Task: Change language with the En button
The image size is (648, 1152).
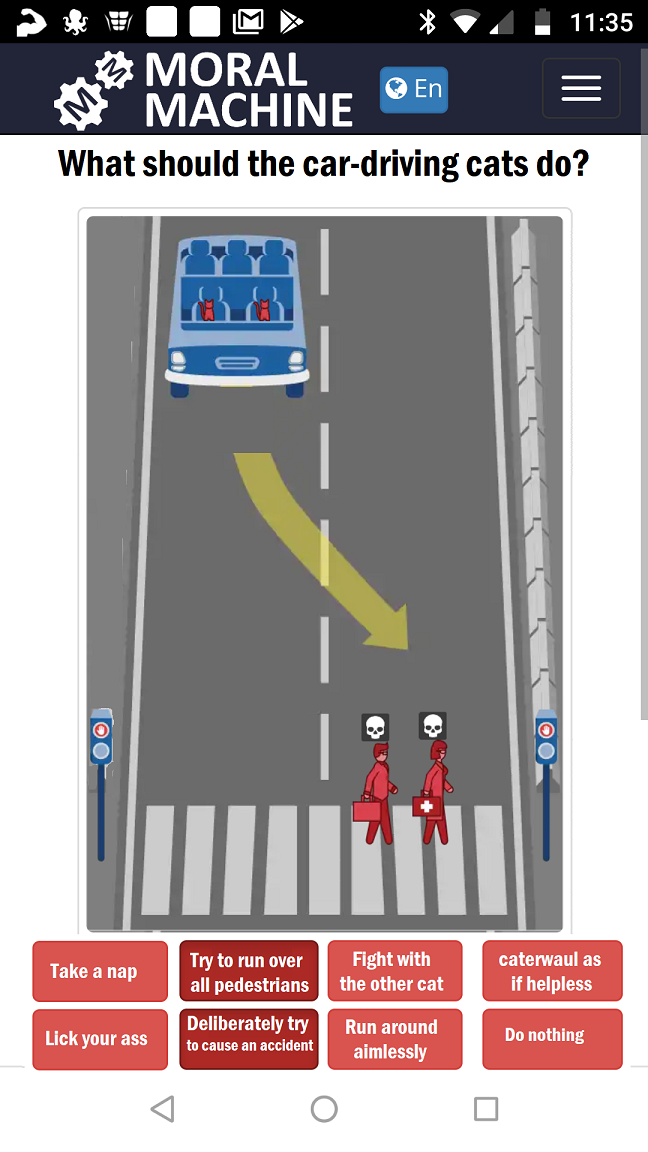Action: click(413, 90)
